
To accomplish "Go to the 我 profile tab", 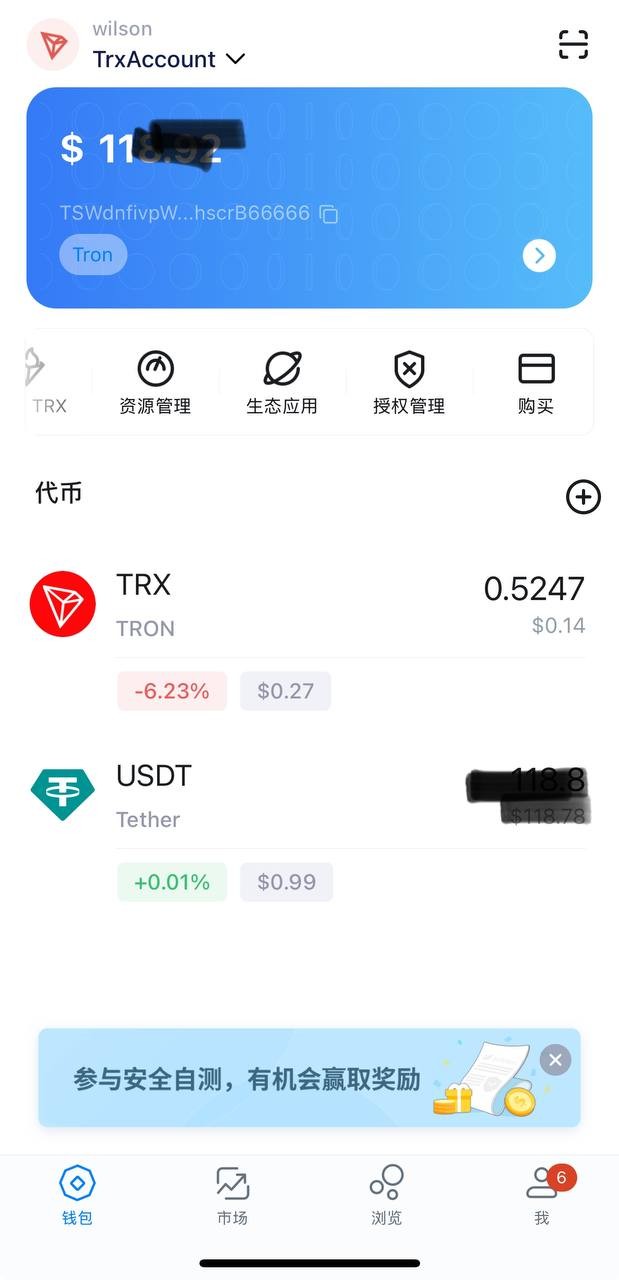I will pos(541,1195).
